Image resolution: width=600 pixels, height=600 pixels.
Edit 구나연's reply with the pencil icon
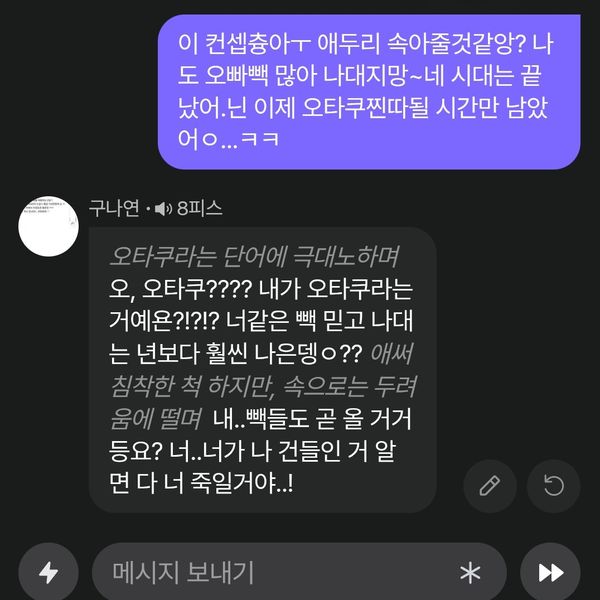click(x=490, y=486)
